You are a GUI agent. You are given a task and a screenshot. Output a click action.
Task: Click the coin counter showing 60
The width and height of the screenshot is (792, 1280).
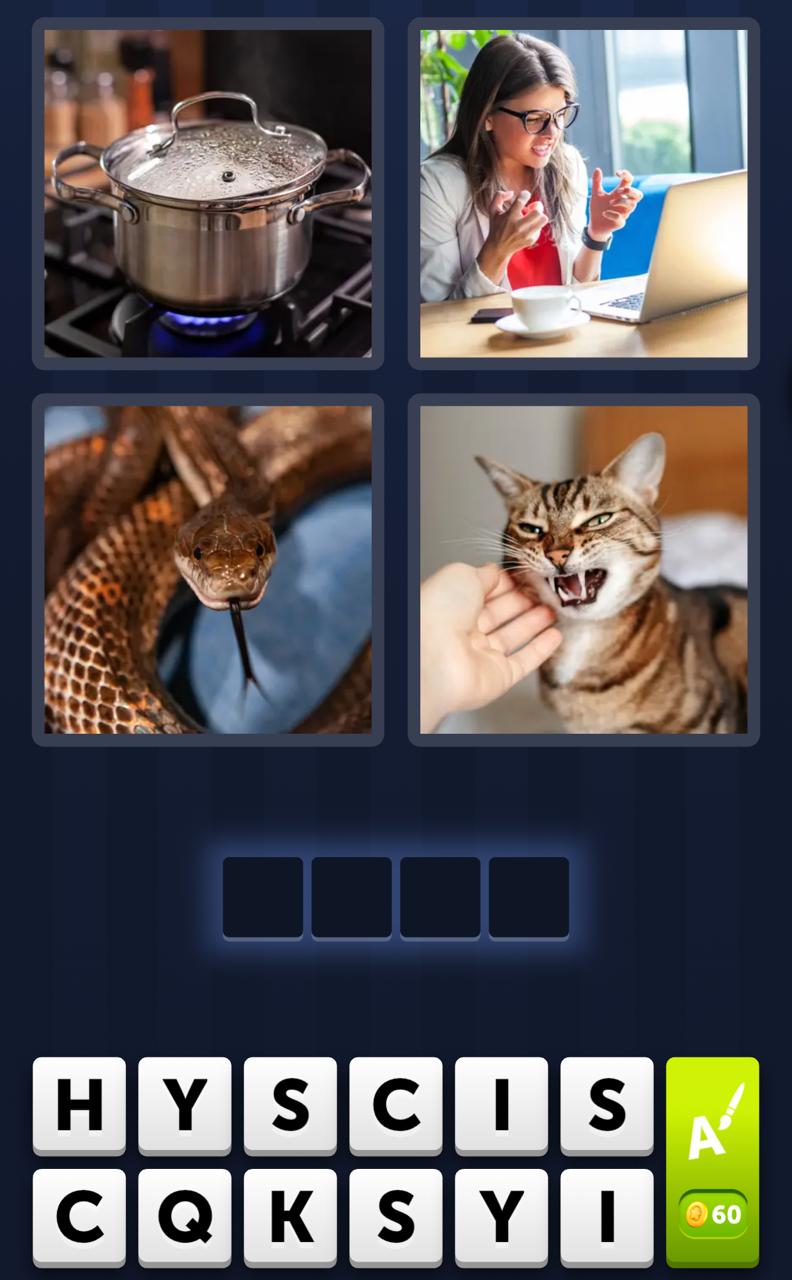click(x=713, y=1216)
